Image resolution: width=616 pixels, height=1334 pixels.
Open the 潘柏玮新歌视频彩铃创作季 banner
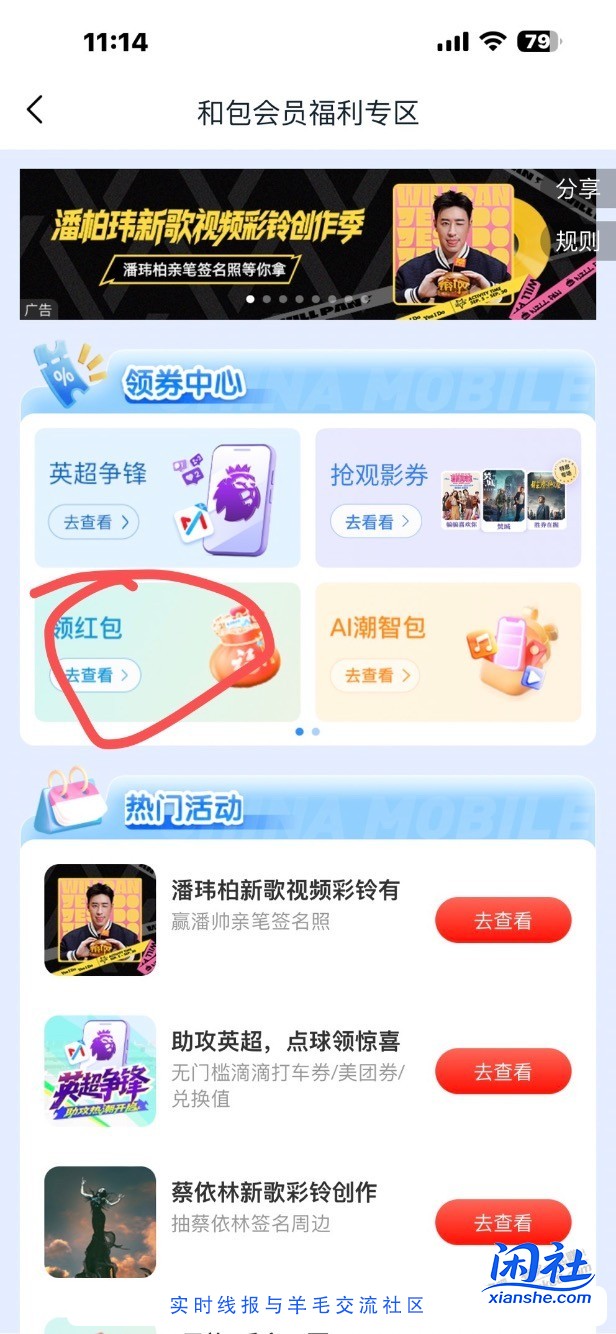tap(290, 243)
